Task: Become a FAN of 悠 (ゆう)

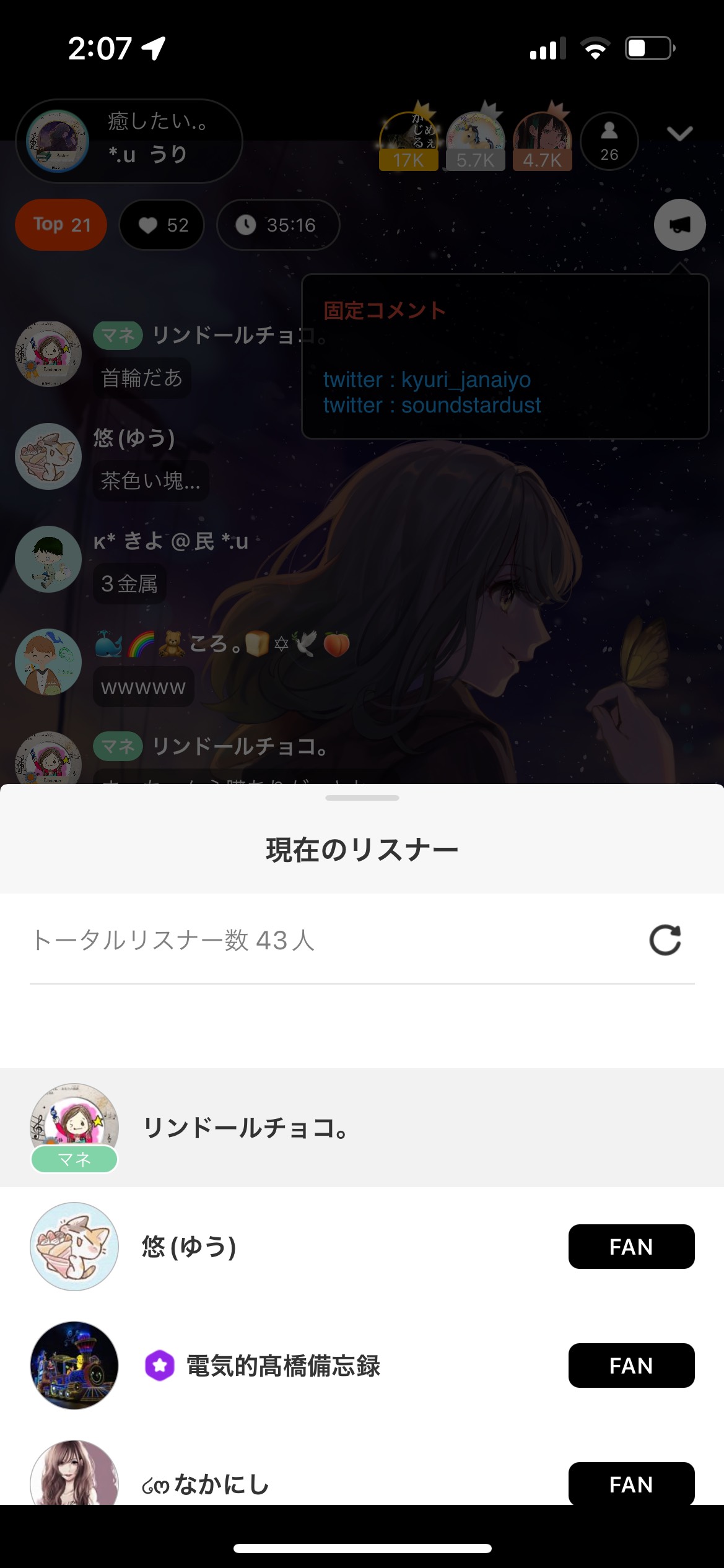Action: [631, 1247]
